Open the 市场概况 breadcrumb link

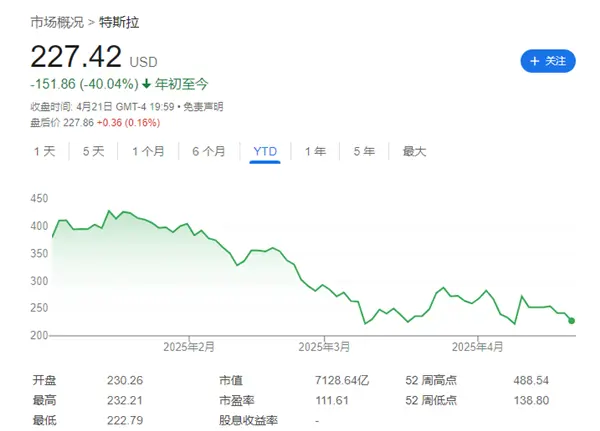point(56,20)
